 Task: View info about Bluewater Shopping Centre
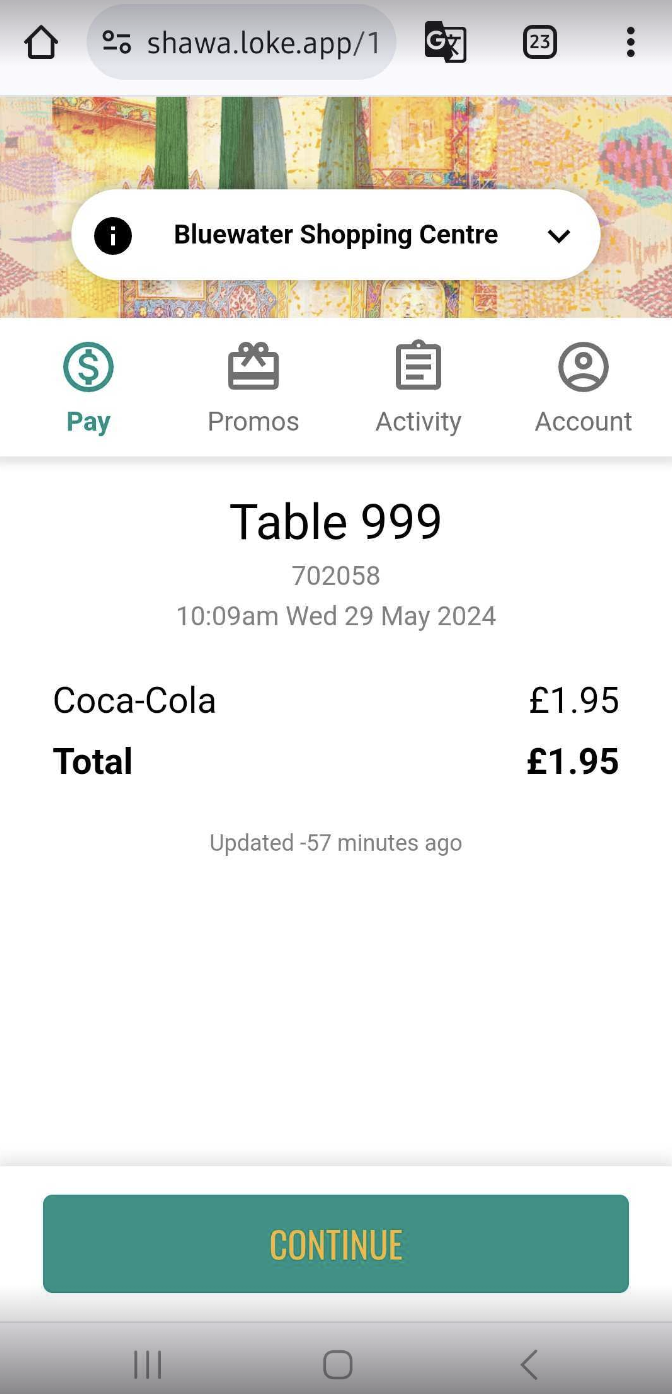click(113, 236)
